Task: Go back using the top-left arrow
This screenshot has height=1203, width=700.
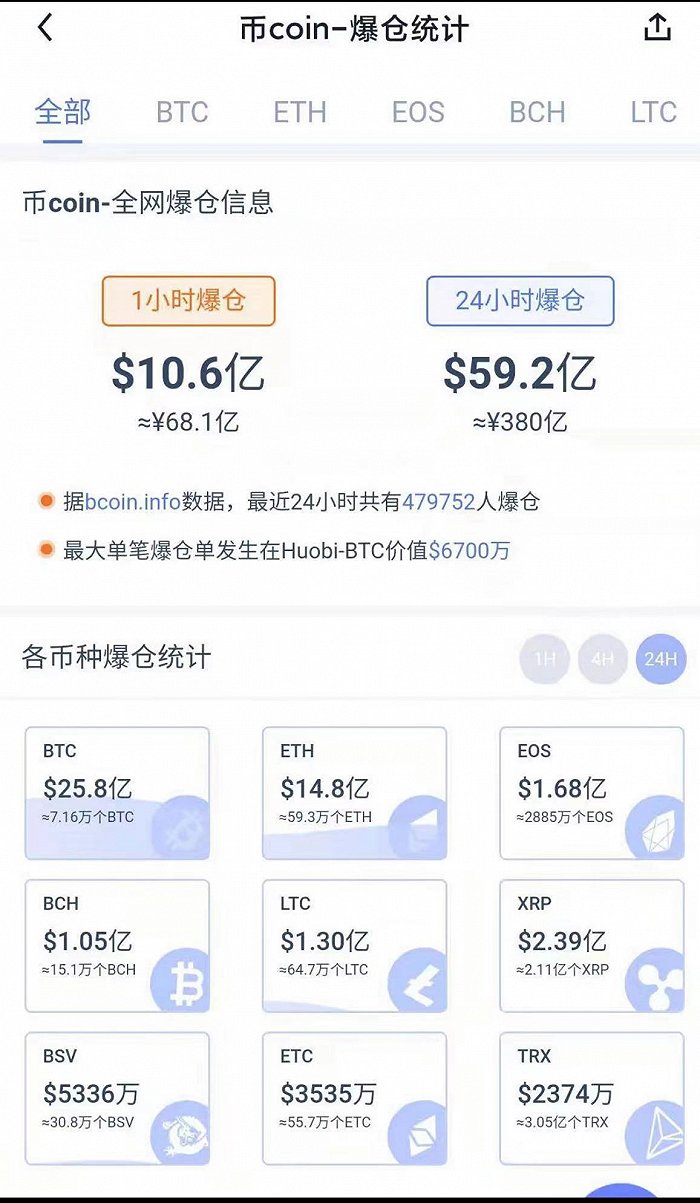Action: [45, 28]
